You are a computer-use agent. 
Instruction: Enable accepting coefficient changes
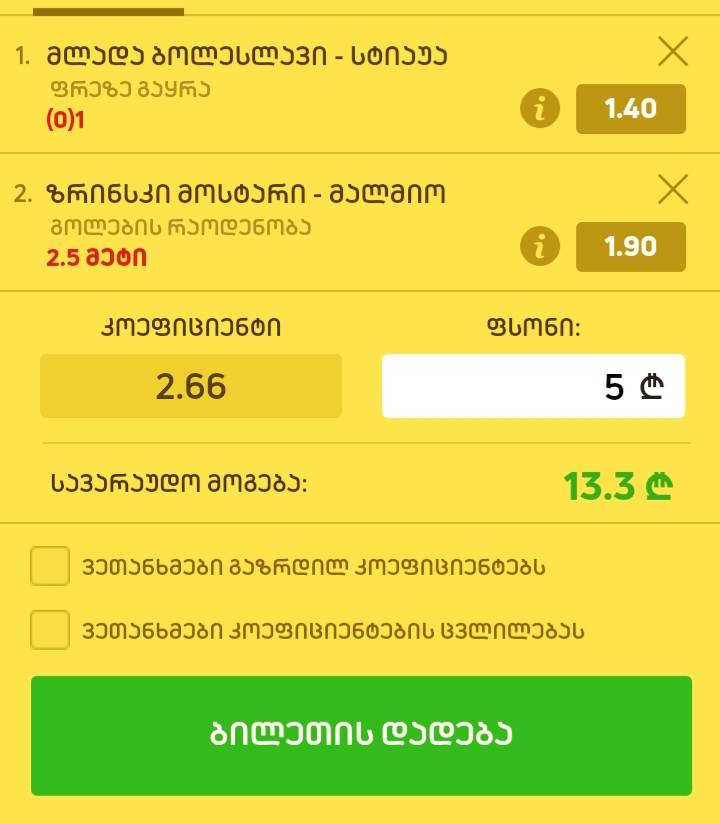(50, 632)
